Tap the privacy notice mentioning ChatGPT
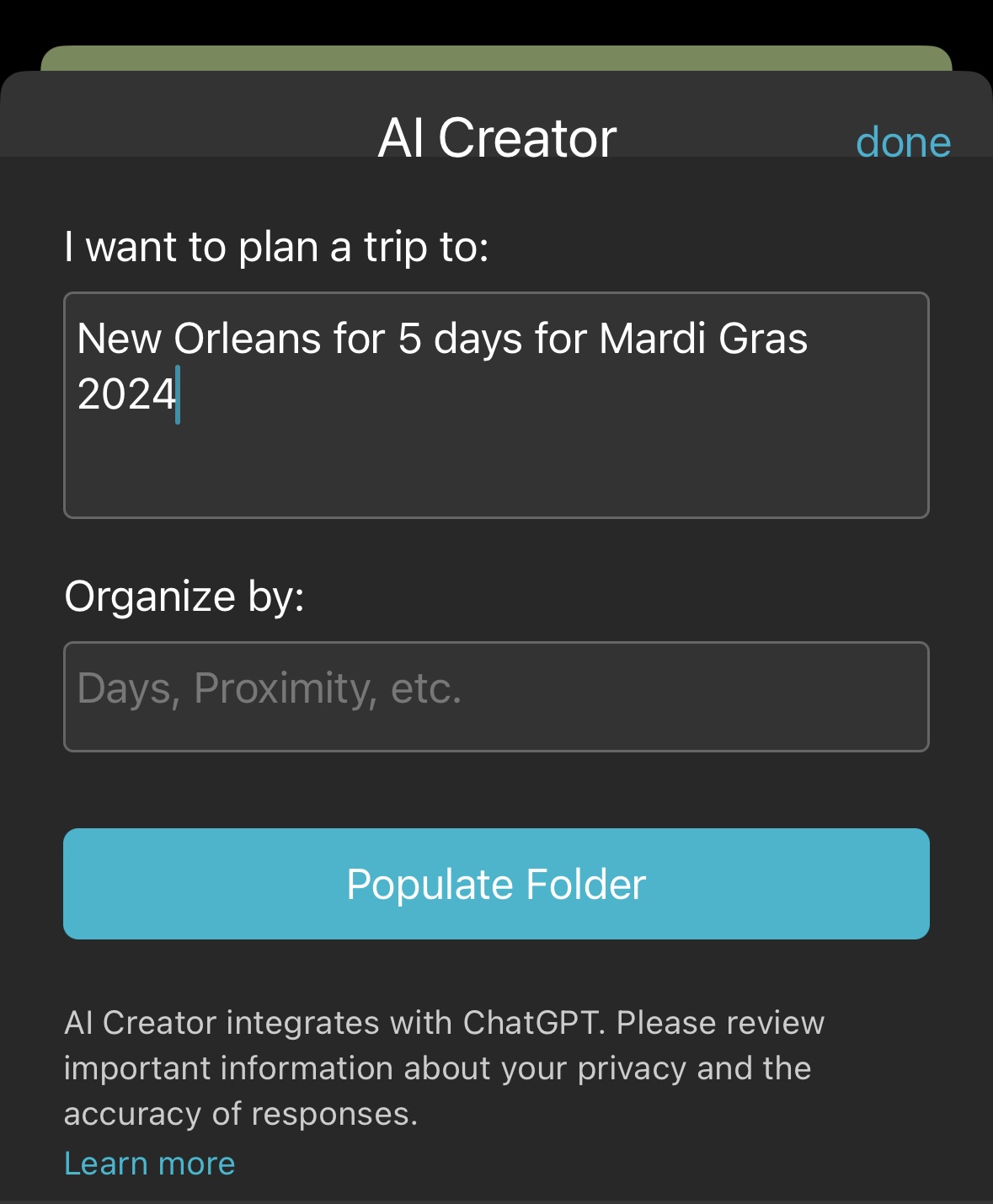993x1204 pixels. click(x=446, y=1067)
